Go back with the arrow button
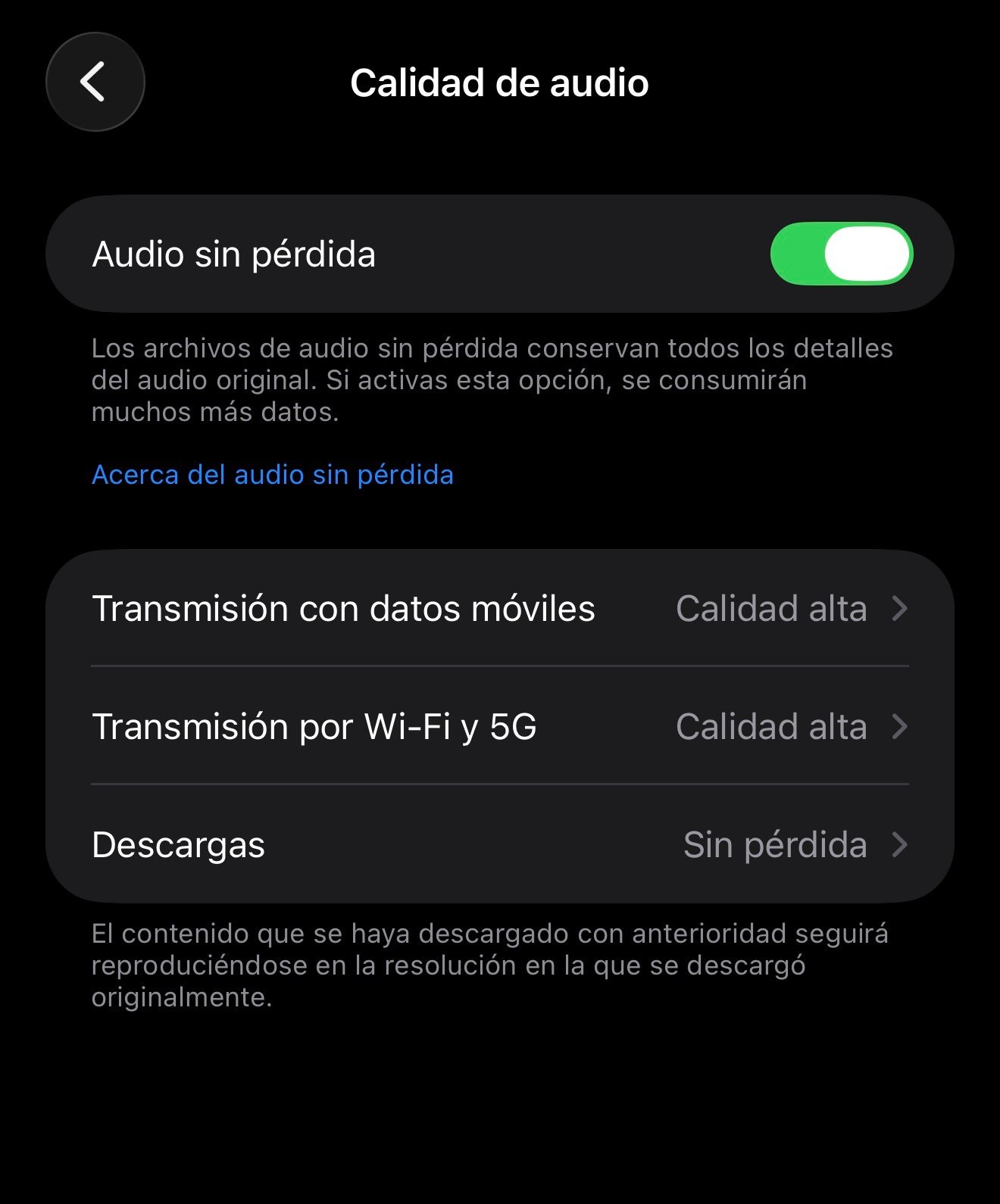 click(95, 82)
